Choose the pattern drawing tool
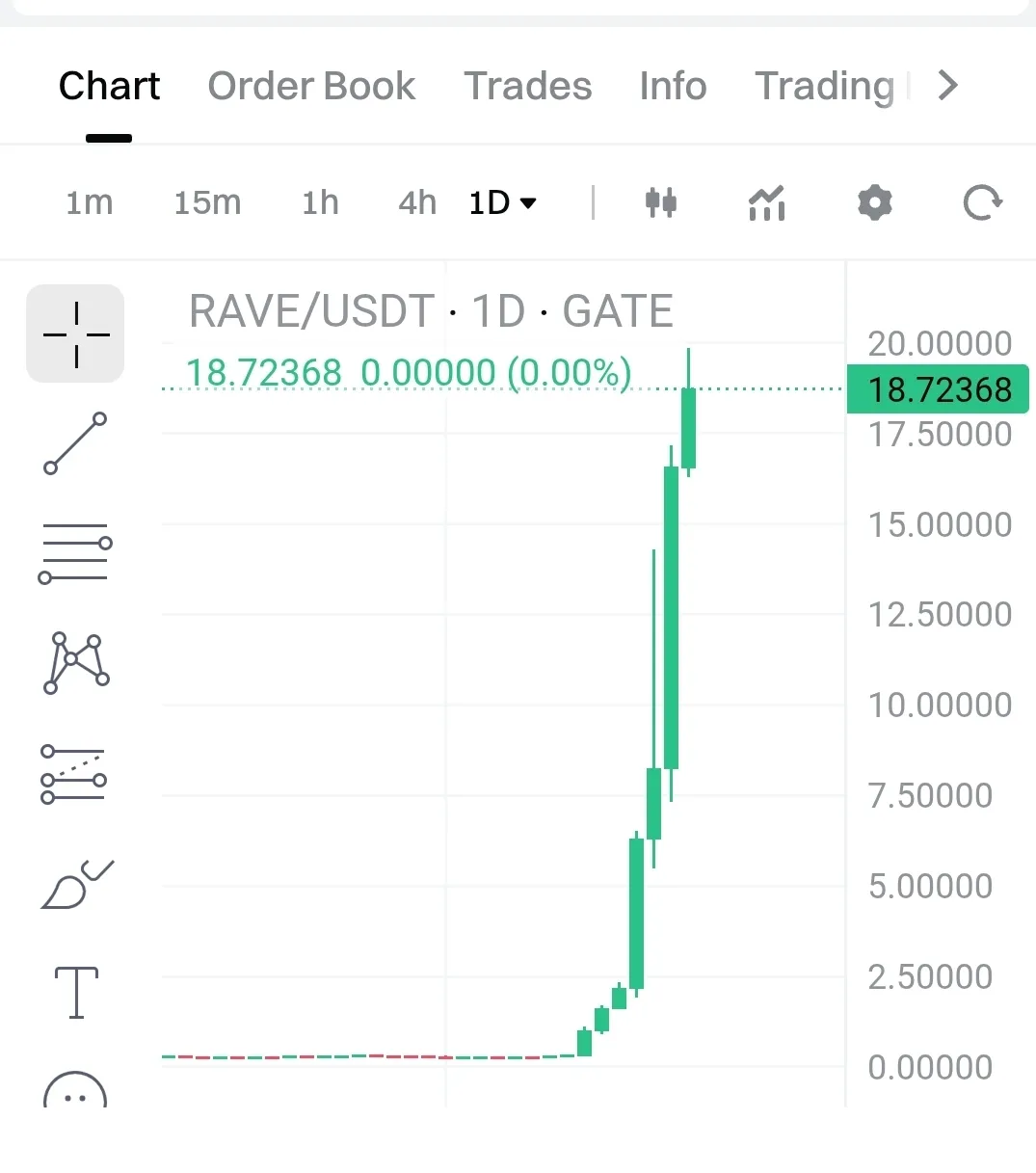 coord(75,662)
